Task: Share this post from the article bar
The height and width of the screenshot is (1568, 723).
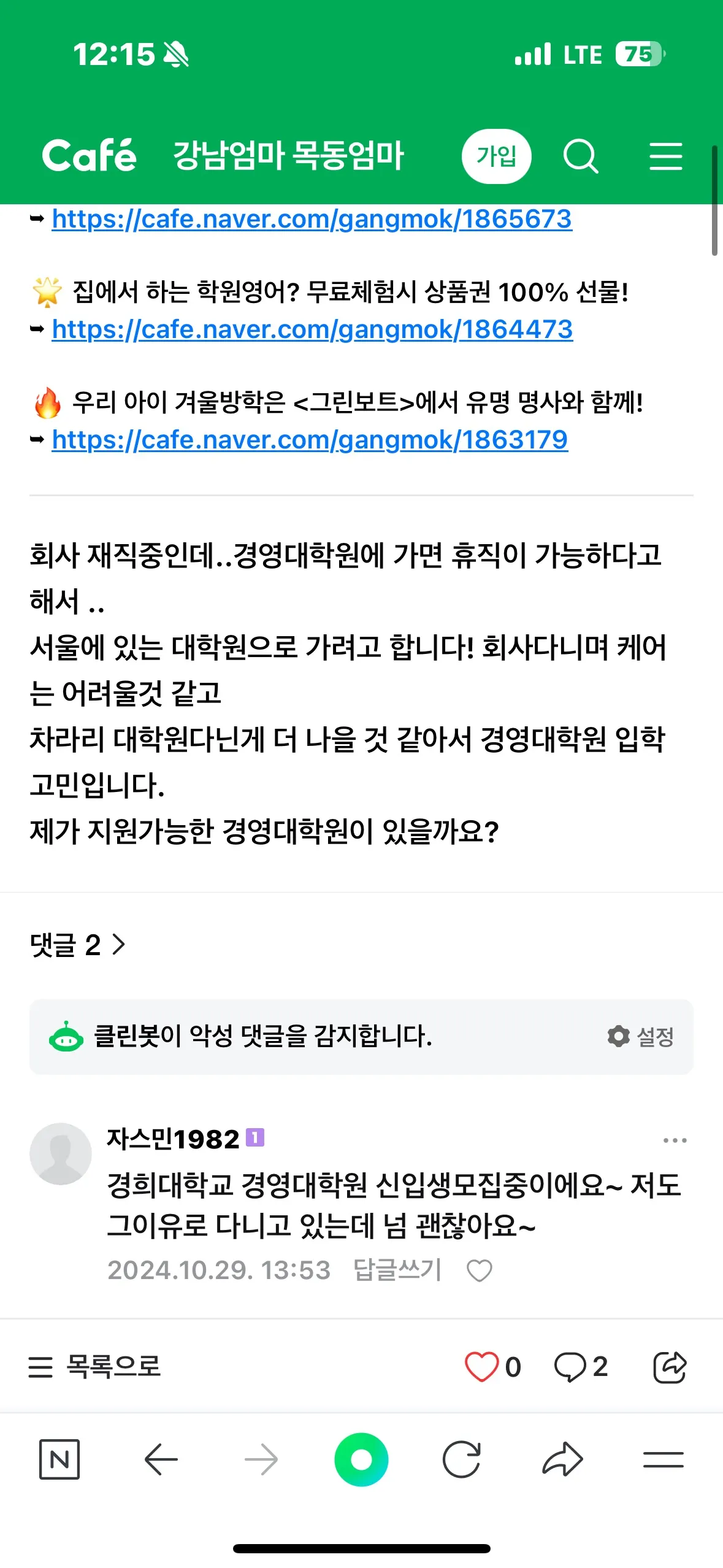Action: point(669,1367)
